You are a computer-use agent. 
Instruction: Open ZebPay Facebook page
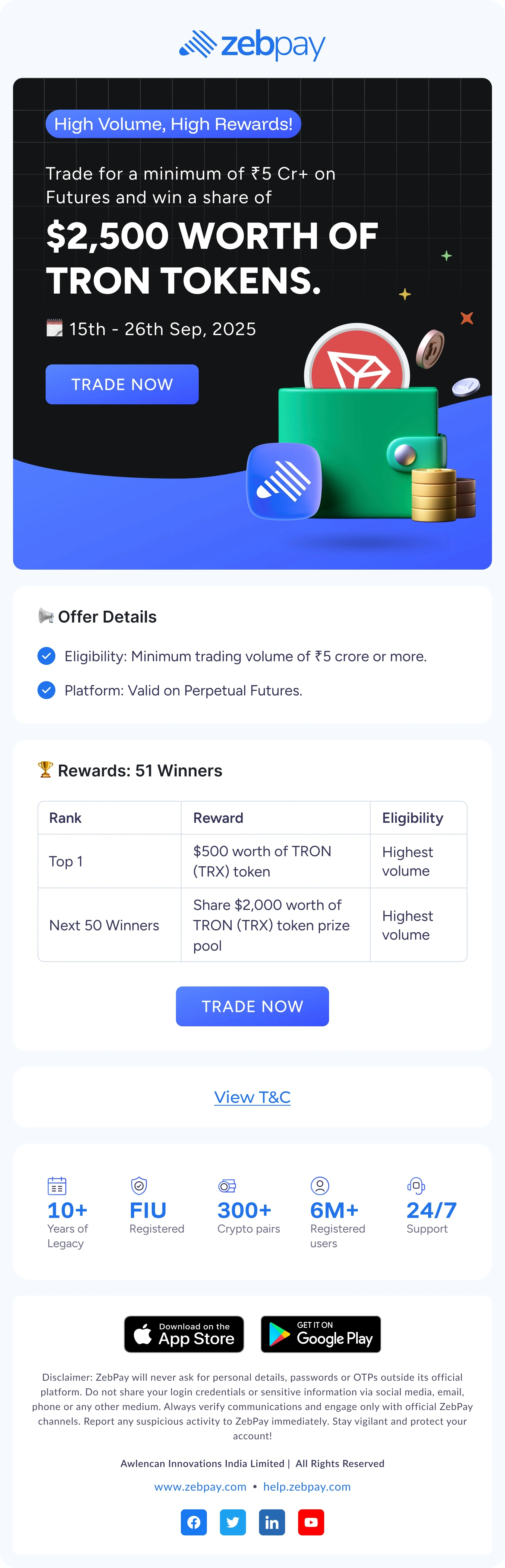(194, 1522)
